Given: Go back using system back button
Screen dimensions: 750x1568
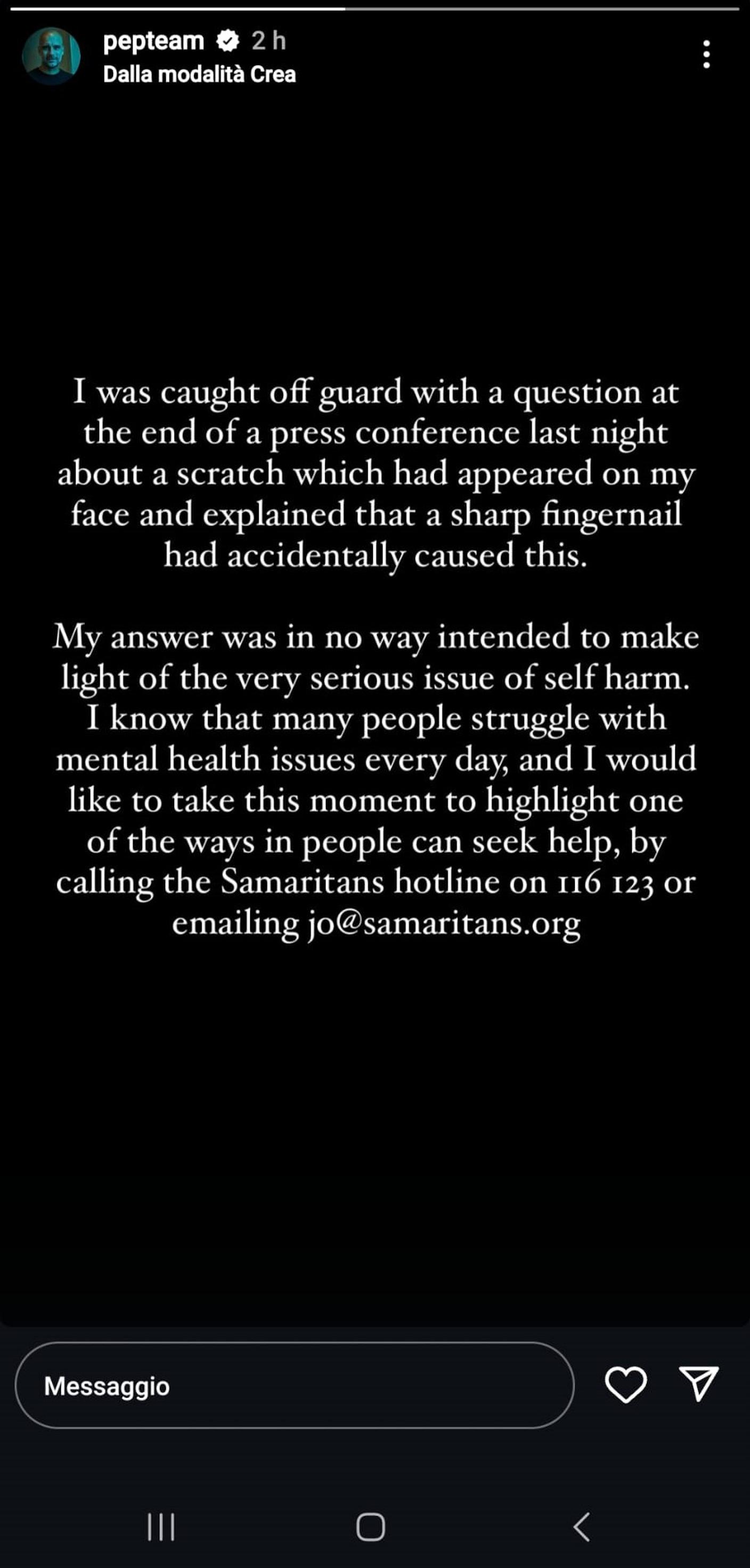Looking at the screenshot, I should (582, 1526).
